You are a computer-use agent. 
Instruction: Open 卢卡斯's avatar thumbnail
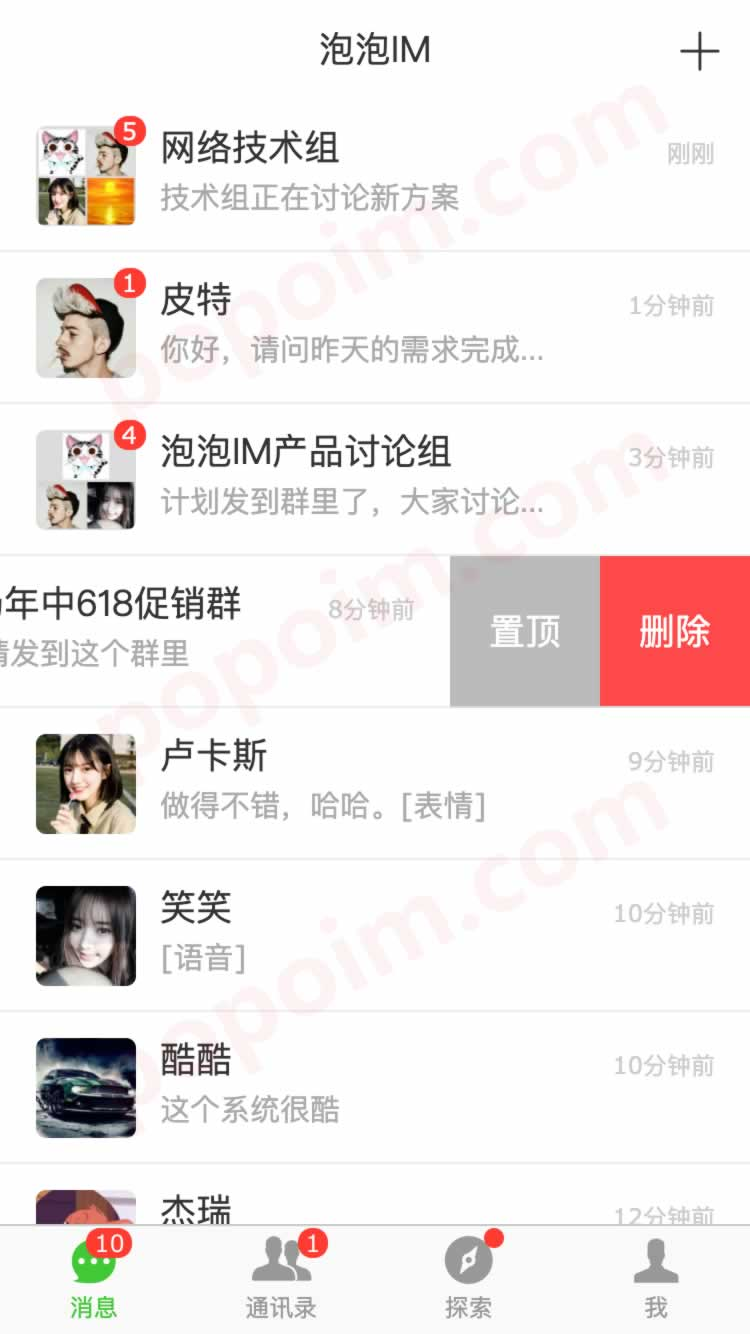tap(86, 784)
